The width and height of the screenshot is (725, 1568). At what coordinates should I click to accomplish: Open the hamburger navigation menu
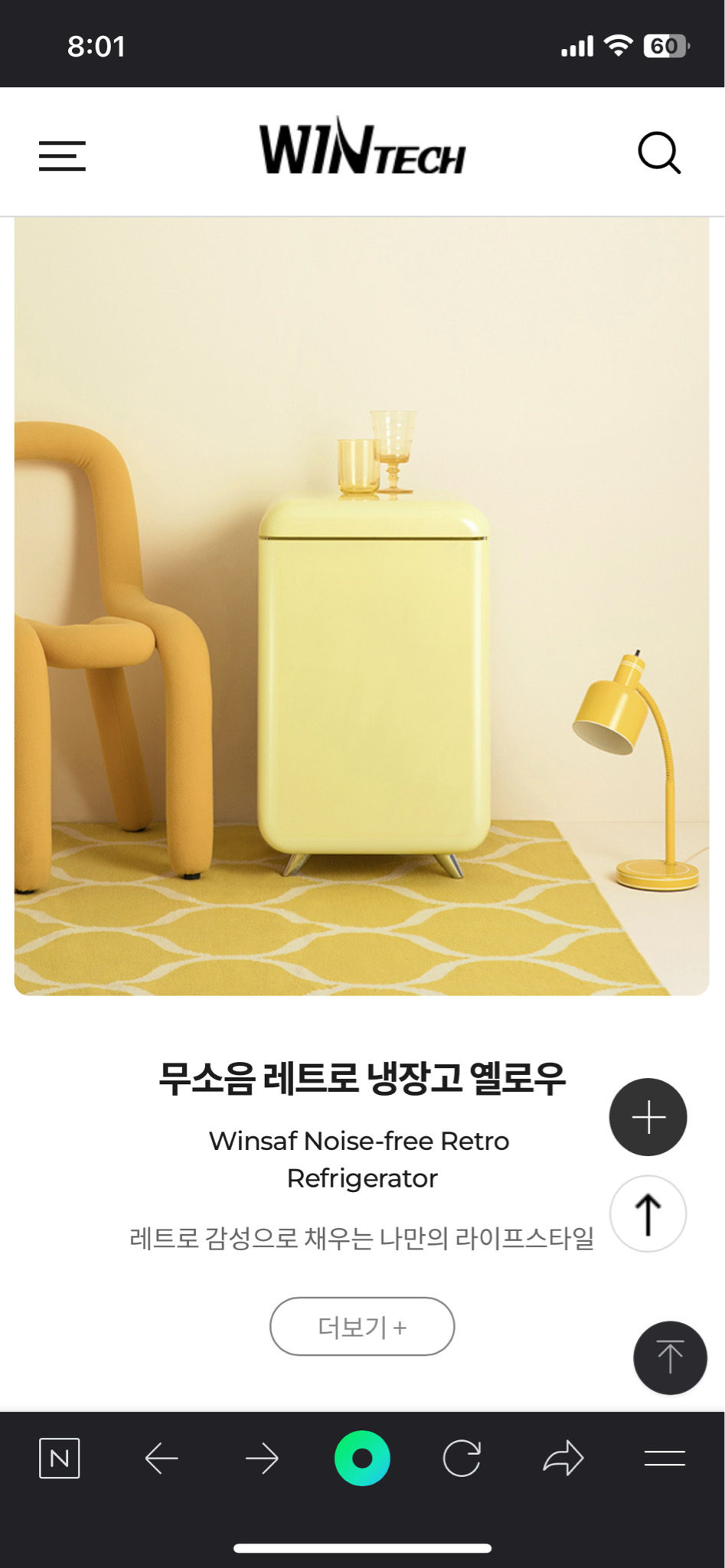(x=61, y=155)
